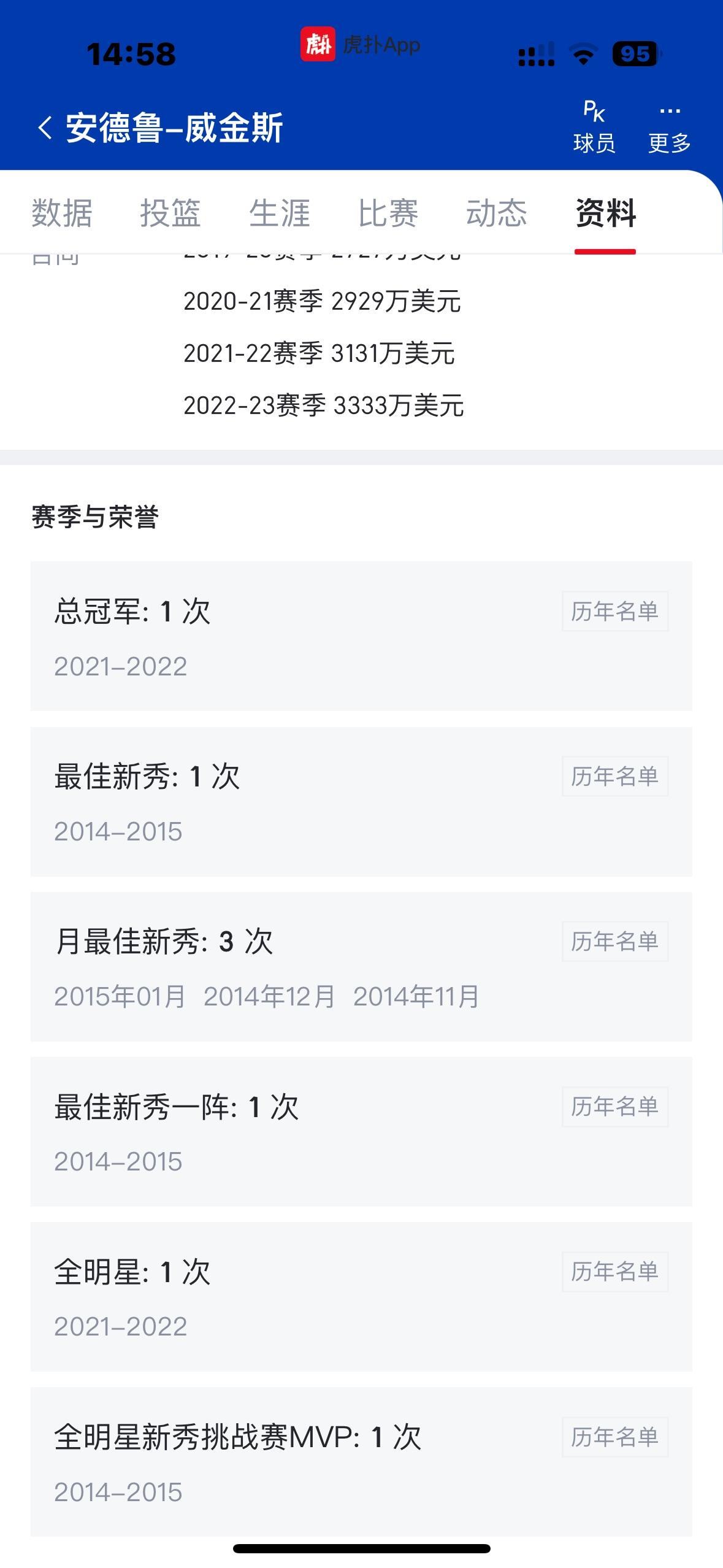Screen dimensions: 723x1568
Task: Switch to the 数据 tab
Action: tap(62, 213)
